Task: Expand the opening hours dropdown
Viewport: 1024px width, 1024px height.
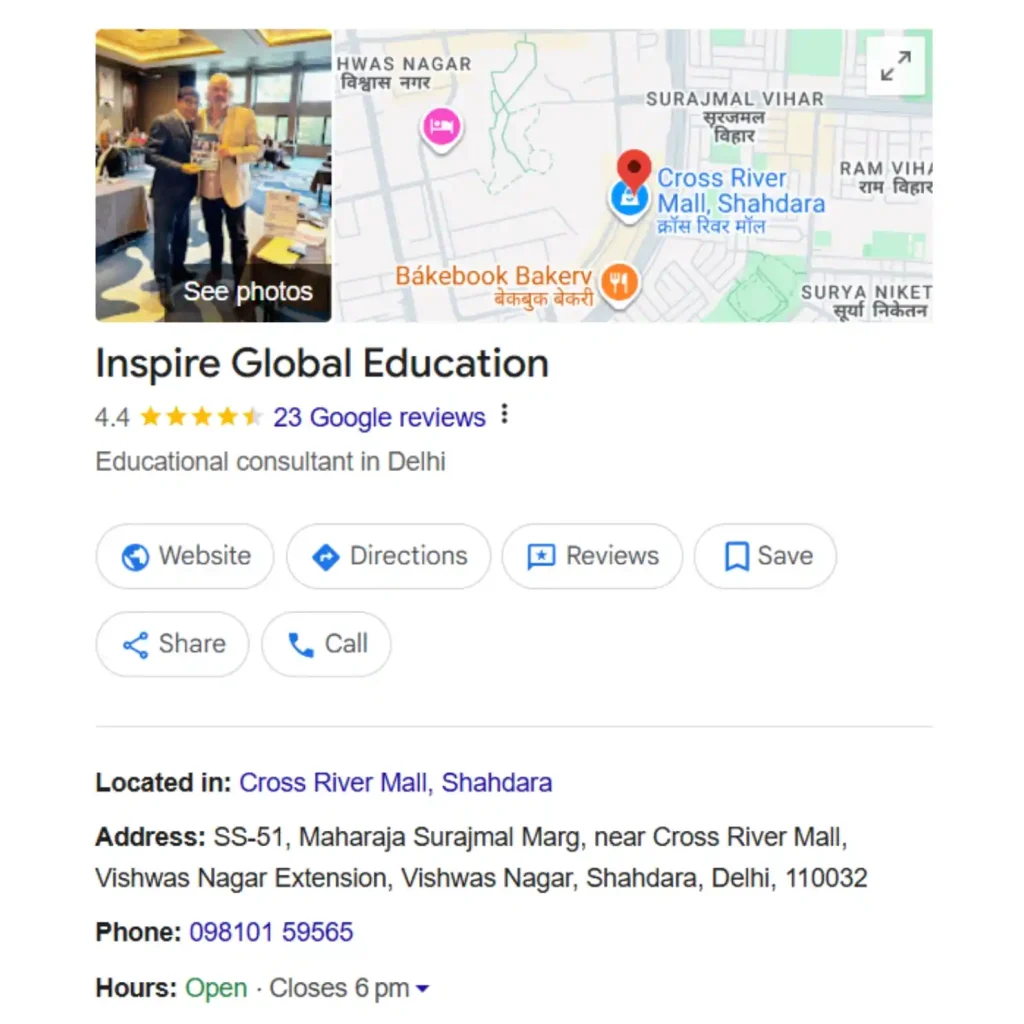Action: click(421, 989)
